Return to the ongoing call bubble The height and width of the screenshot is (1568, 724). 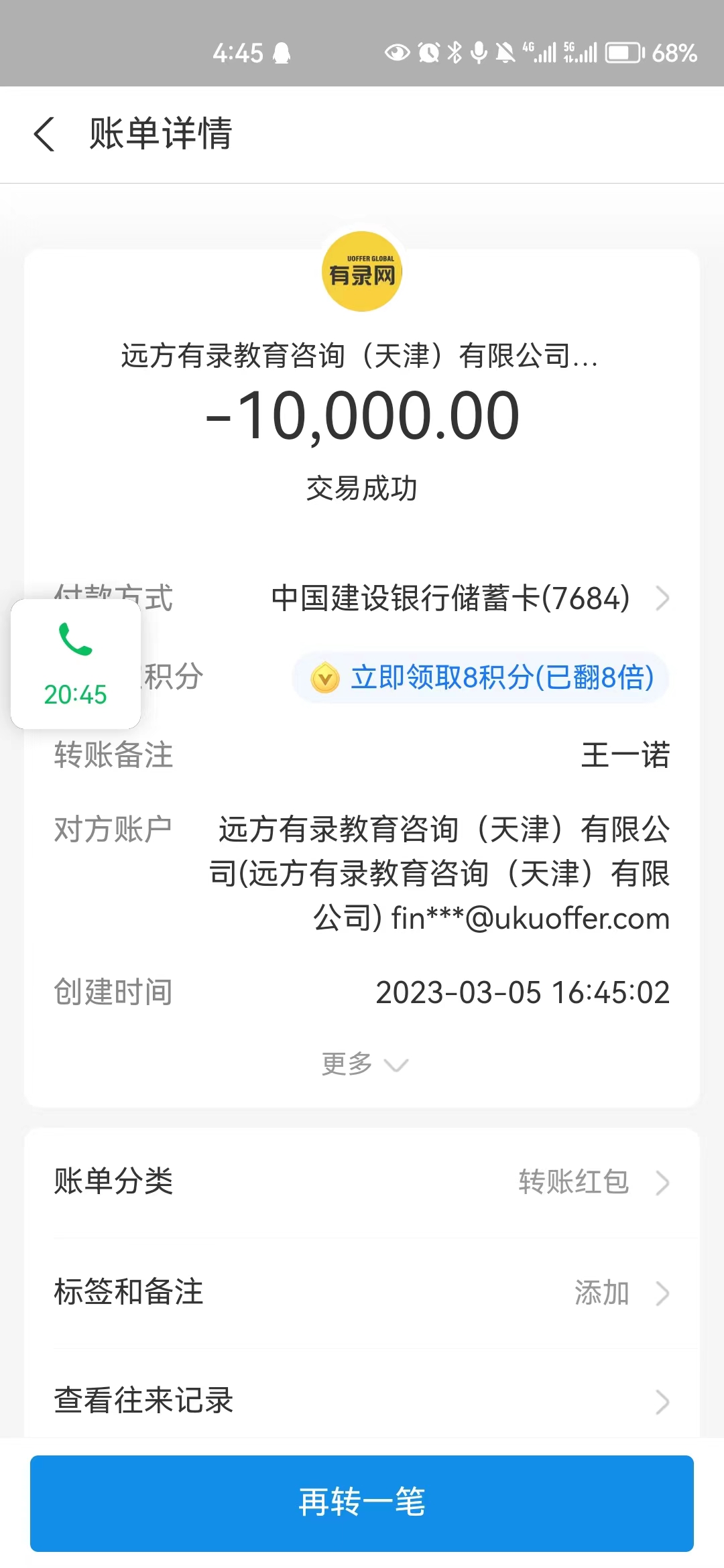pos(76,664)
